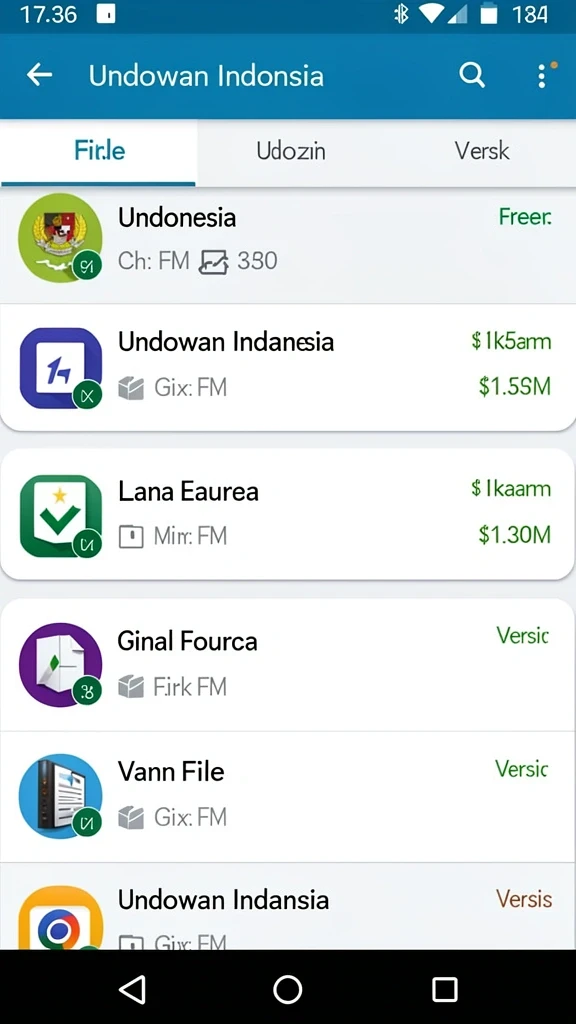The width and height of the screenshot is (576, 1024).
Task: Open the Undowan Indanesia card priced $1.5SM
Action: [288, 367]
